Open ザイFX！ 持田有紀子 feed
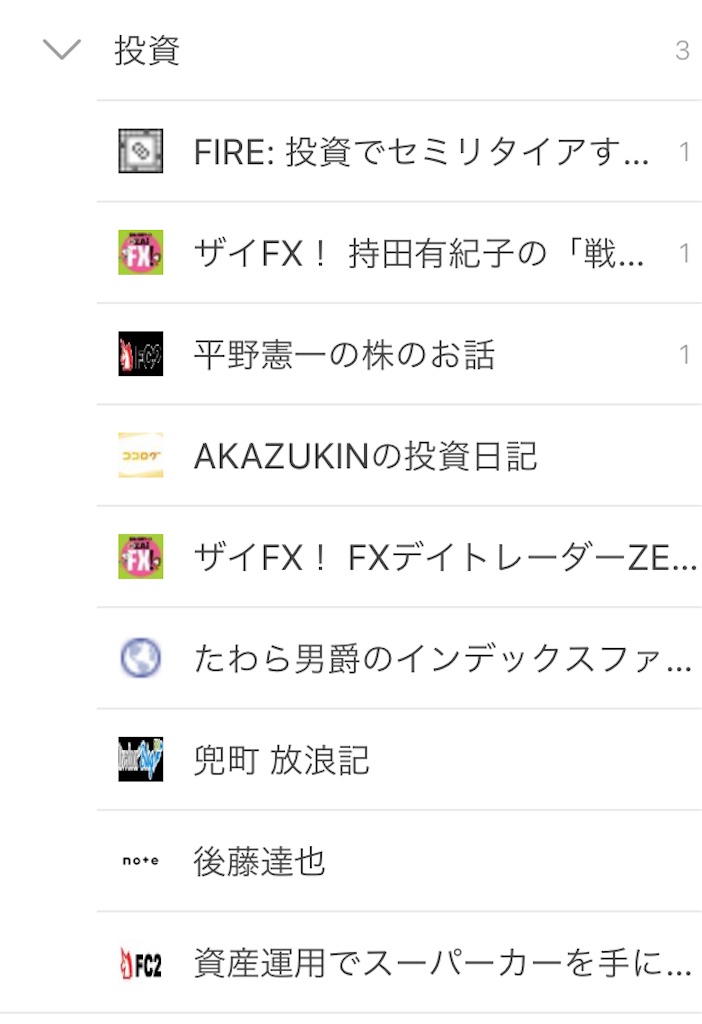Viewport: 702px width, 1024px height. pyautogui.click(x=418, y=254)
